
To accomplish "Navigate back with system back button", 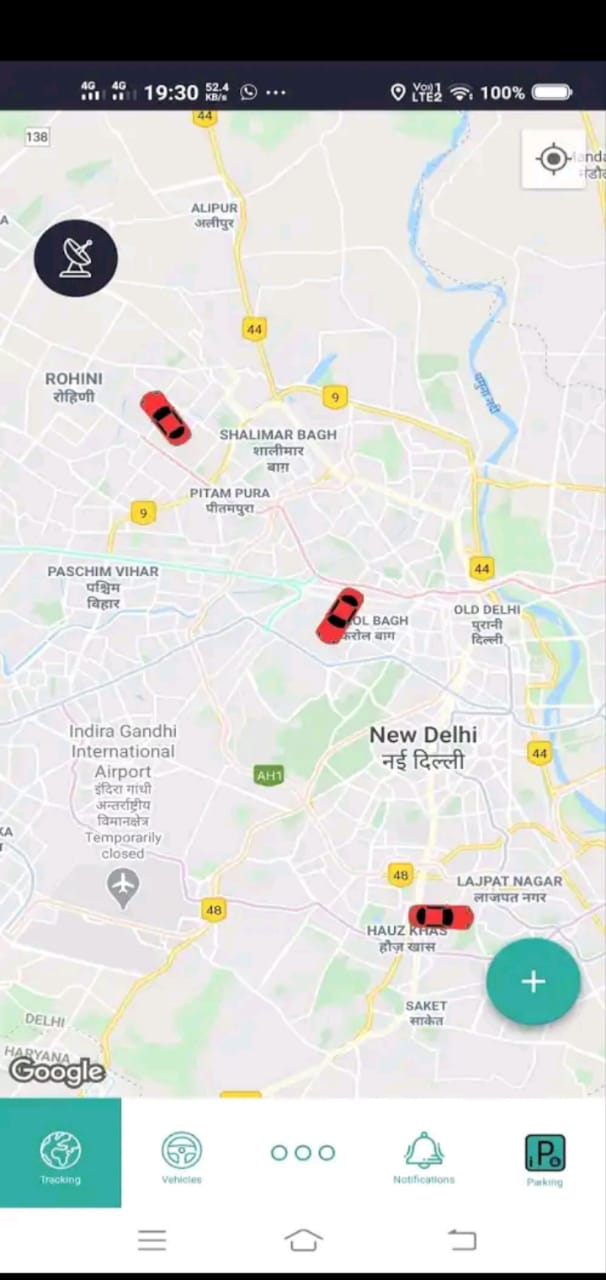I will [x=462, y=1240].
